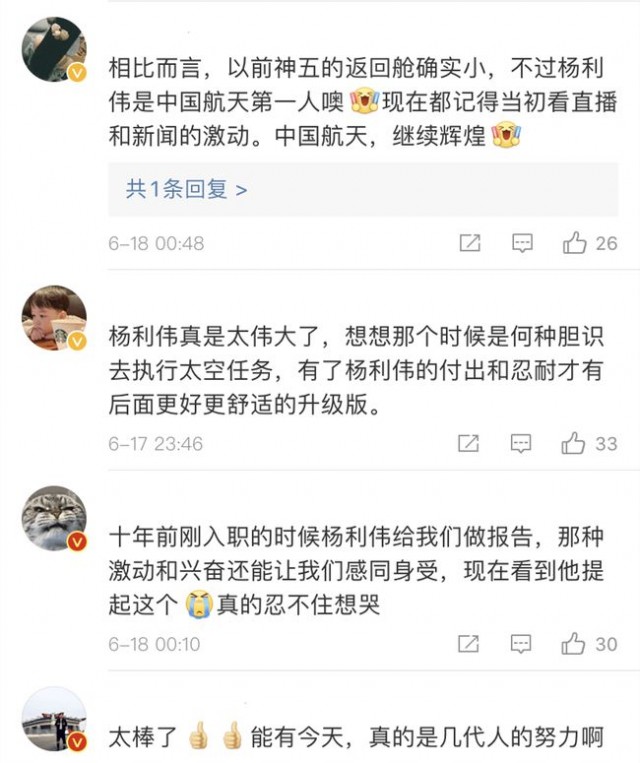The height and width of the screenshot is (763, 640).
Task: Open child-photo avatar of 杨利伟真是太伟大 commenter
Action: point(54,317)
